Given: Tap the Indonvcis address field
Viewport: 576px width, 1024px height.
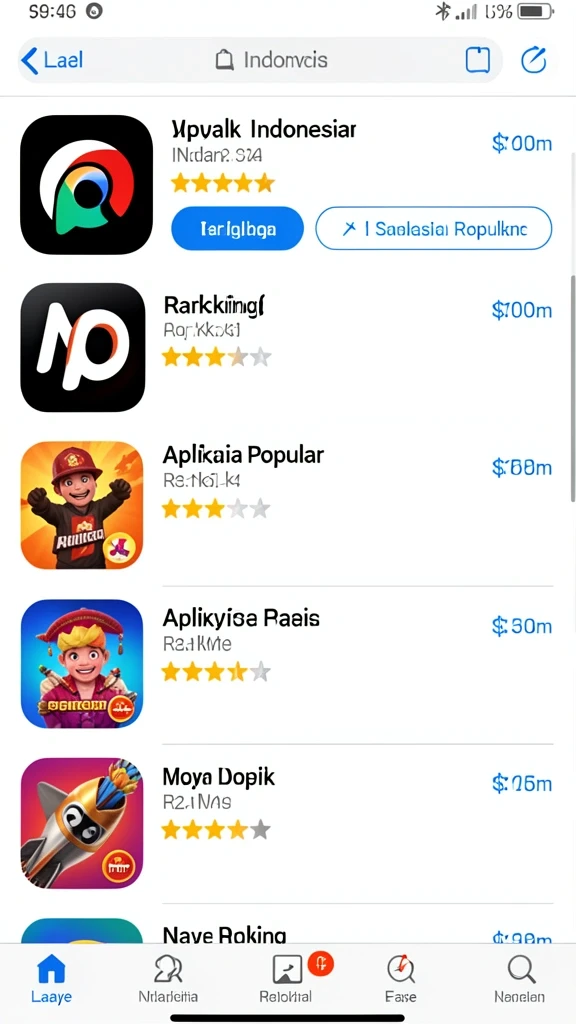Looking at the screenshot, I should tap(260, 61).
